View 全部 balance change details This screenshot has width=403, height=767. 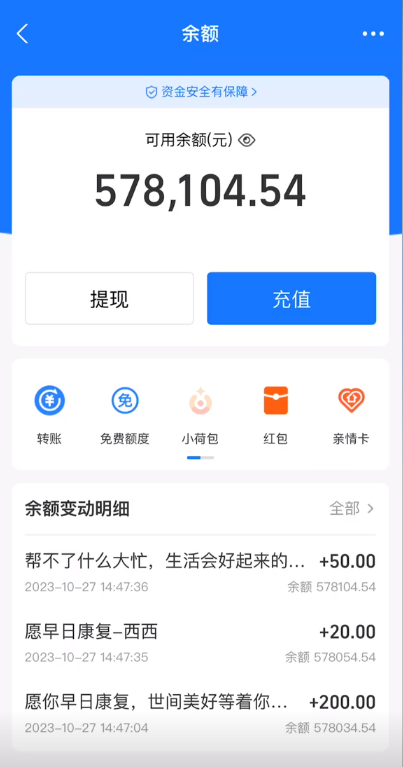pyautogui.click(x=352, y=508)
